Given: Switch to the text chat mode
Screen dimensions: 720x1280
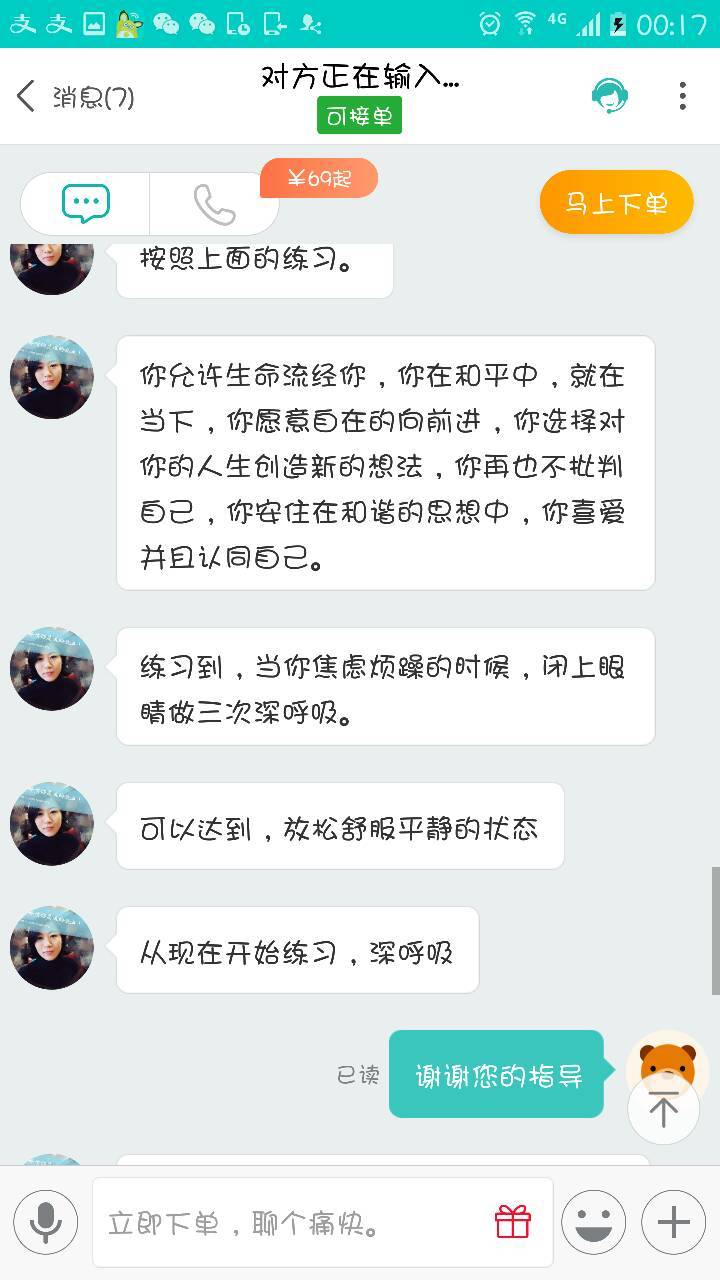Looking at the screenshot, I should click(86, 204).
